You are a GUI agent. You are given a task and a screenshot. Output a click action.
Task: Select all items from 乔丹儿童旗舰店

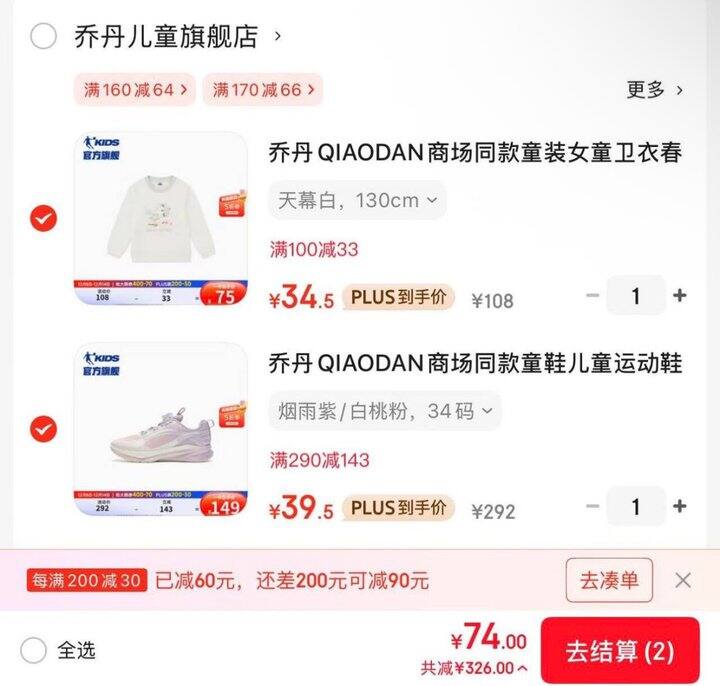point(43,37)
